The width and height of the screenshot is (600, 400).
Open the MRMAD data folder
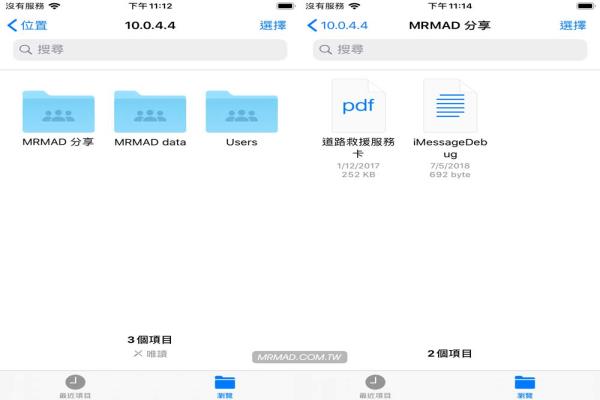[150, 112]
